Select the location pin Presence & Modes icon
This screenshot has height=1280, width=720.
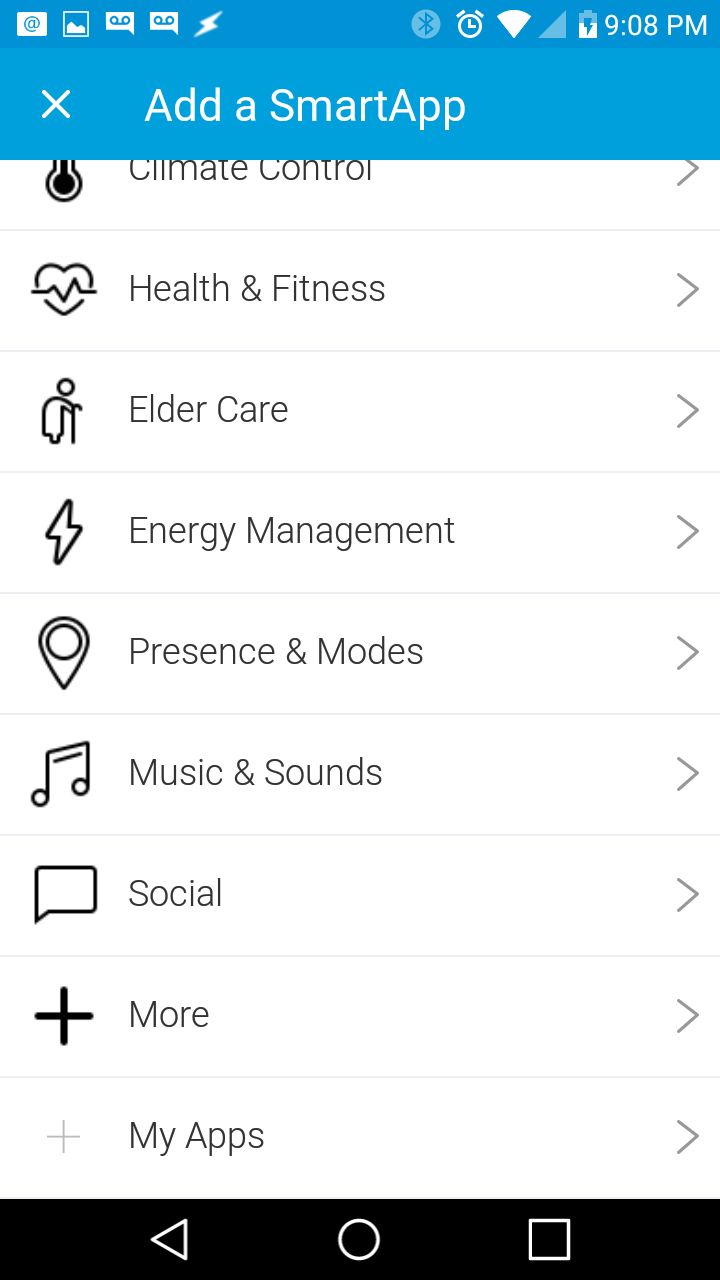(63, 652)
